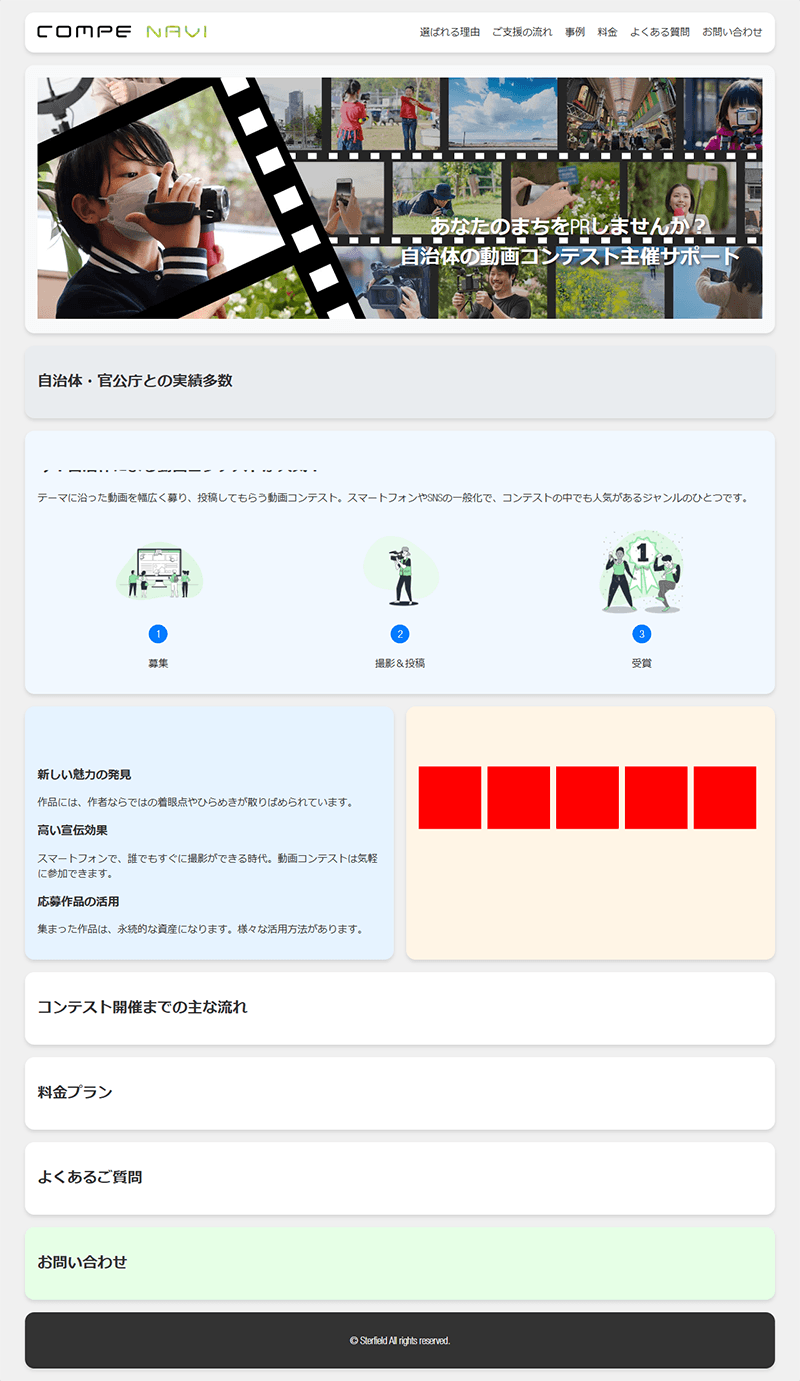Open よくある質問 from the top menu

tap(659, 32)
